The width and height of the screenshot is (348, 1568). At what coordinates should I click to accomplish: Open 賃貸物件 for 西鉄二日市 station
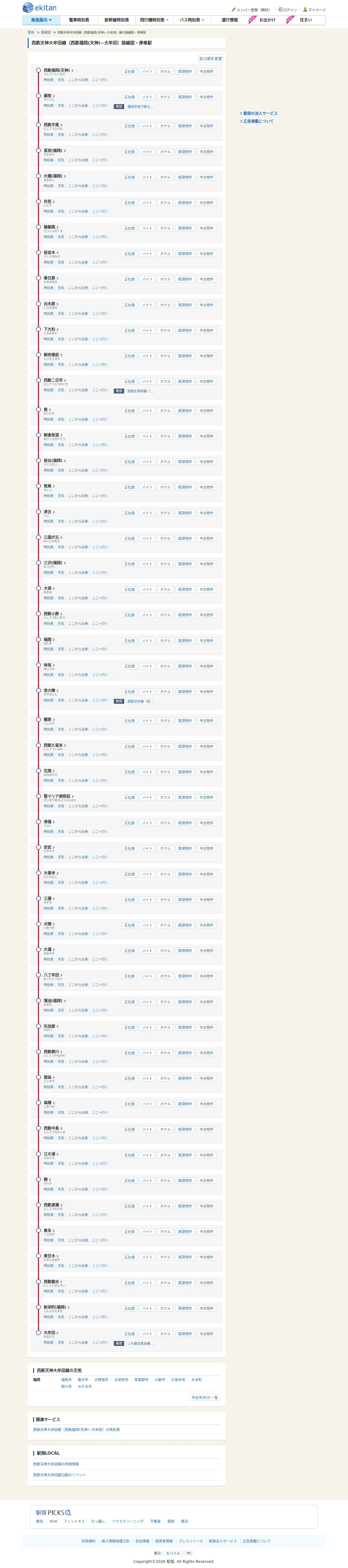(x=185, y=382)
